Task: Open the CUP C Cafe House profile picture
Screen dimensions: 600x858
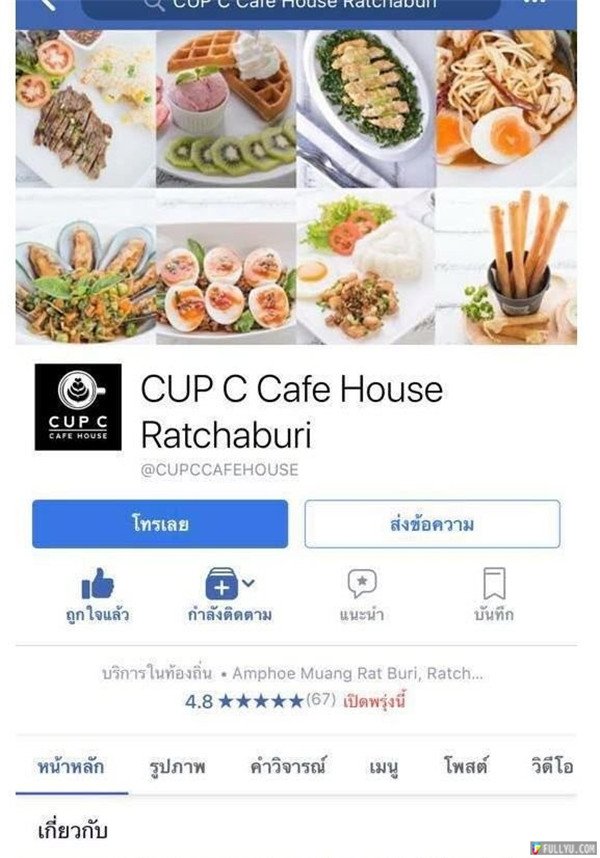Action: point(78,407)
